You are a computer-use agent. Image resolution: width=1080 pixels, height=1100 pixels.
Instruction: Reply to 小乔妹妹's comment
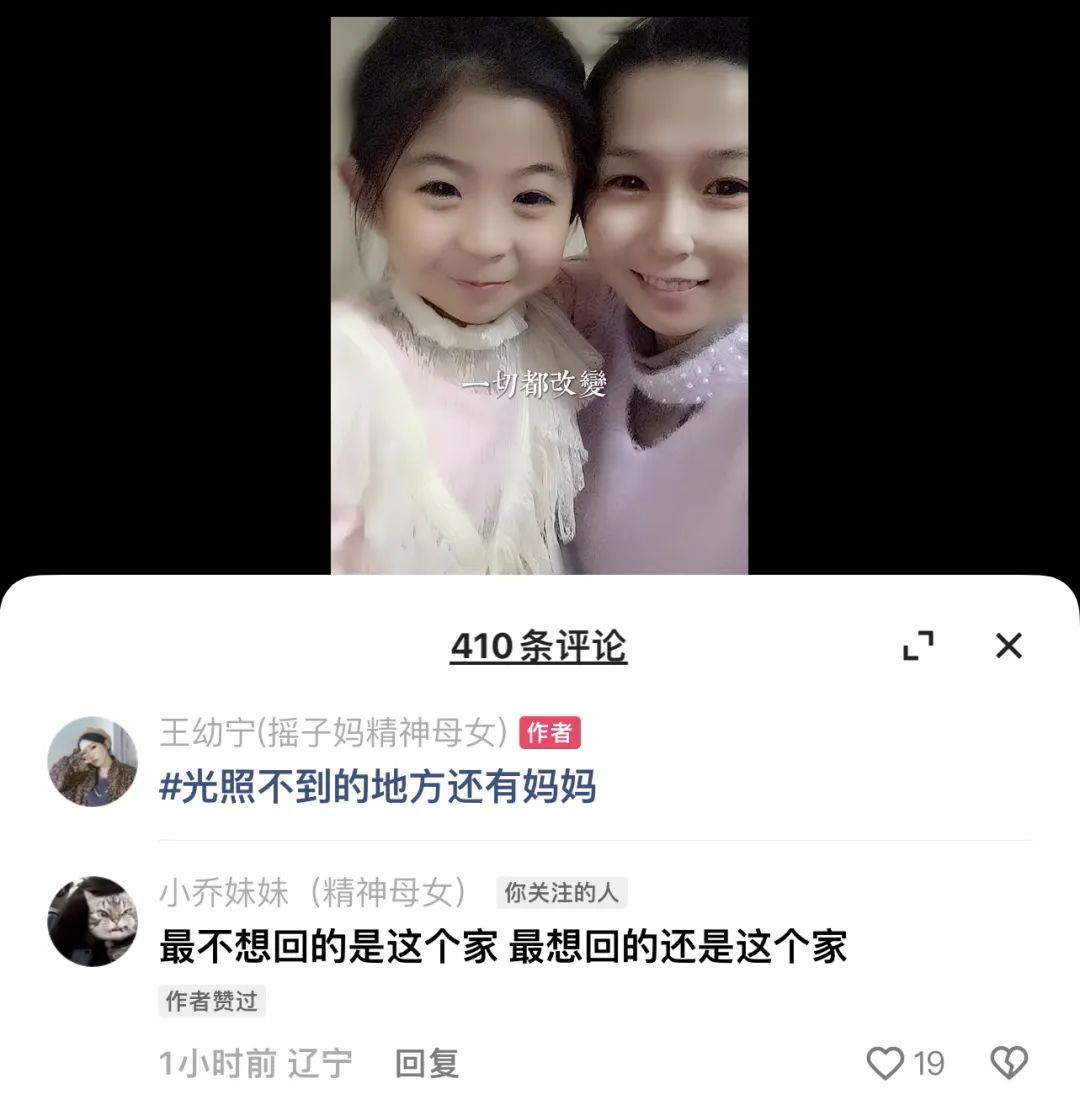[427, 1063]
